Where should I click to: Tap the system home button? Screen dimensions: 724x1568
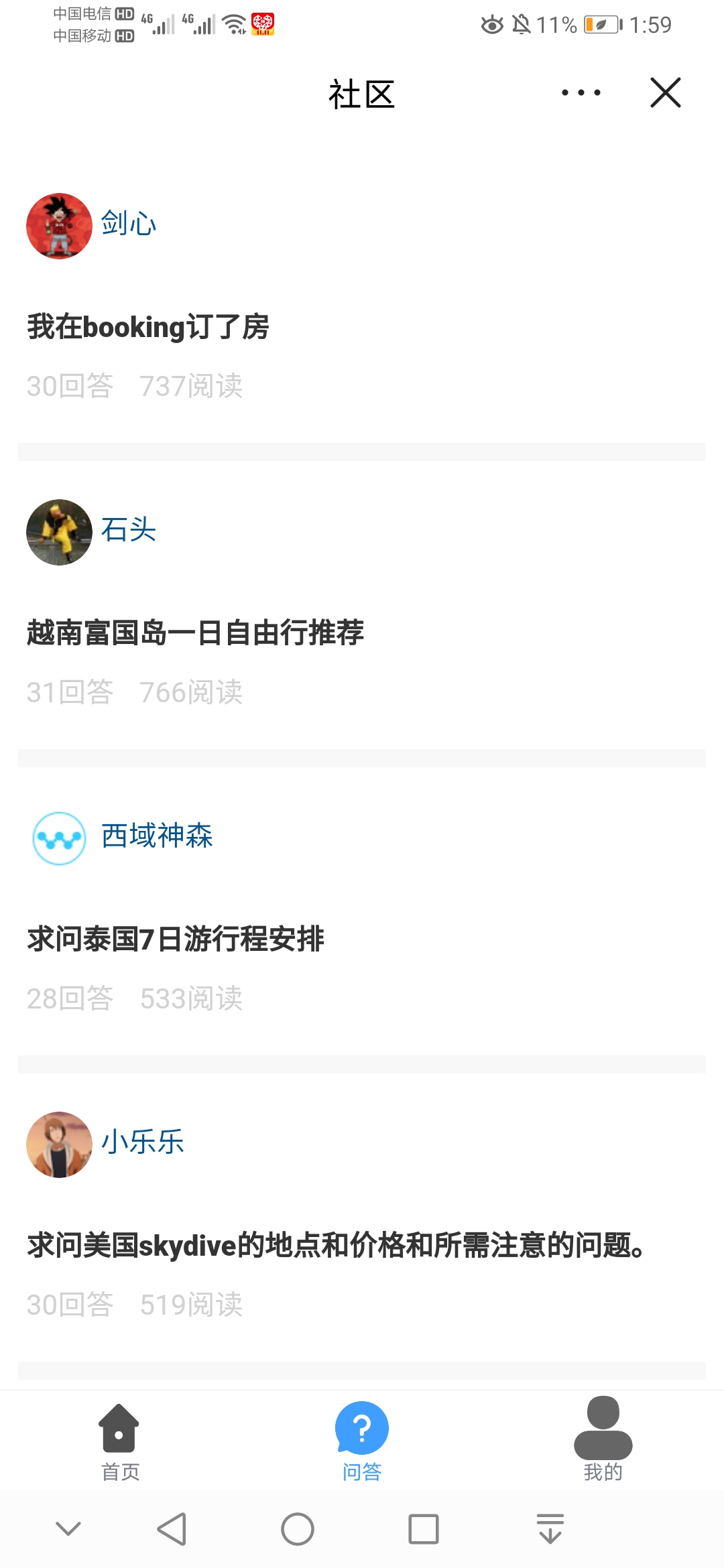click(298, 1529)
